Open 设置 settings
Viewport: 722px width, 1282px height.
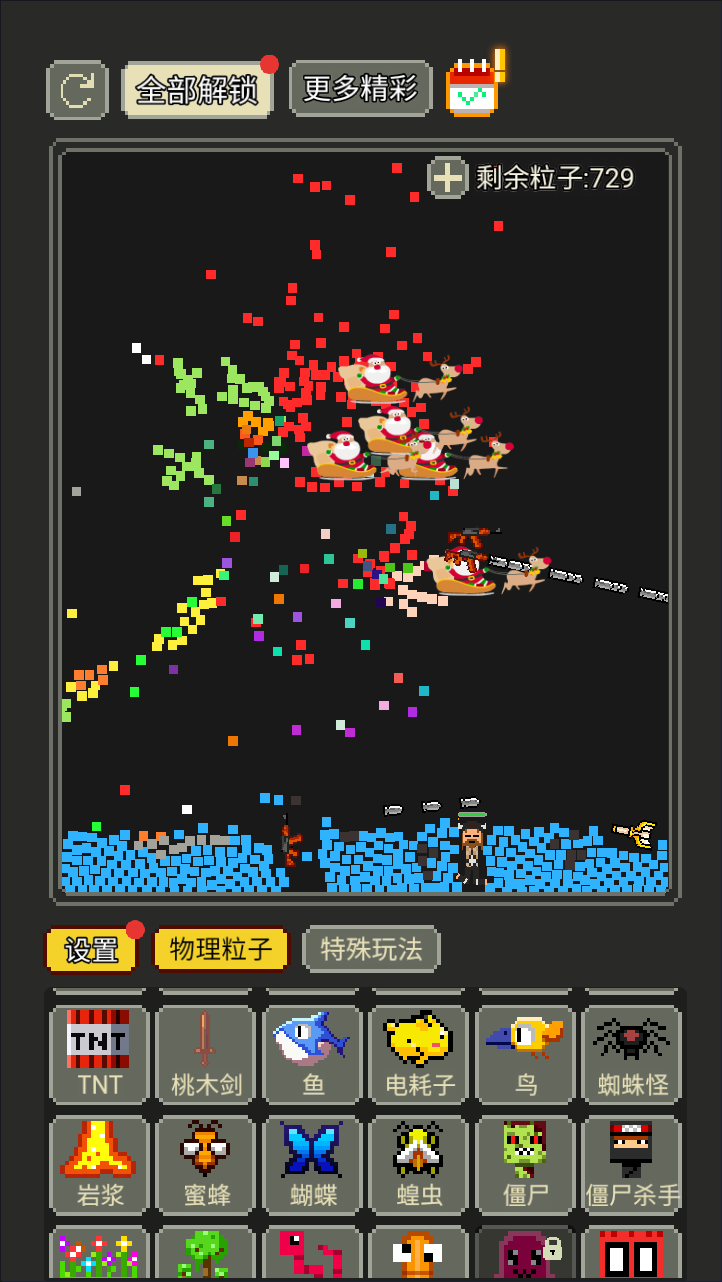point(91,950)
